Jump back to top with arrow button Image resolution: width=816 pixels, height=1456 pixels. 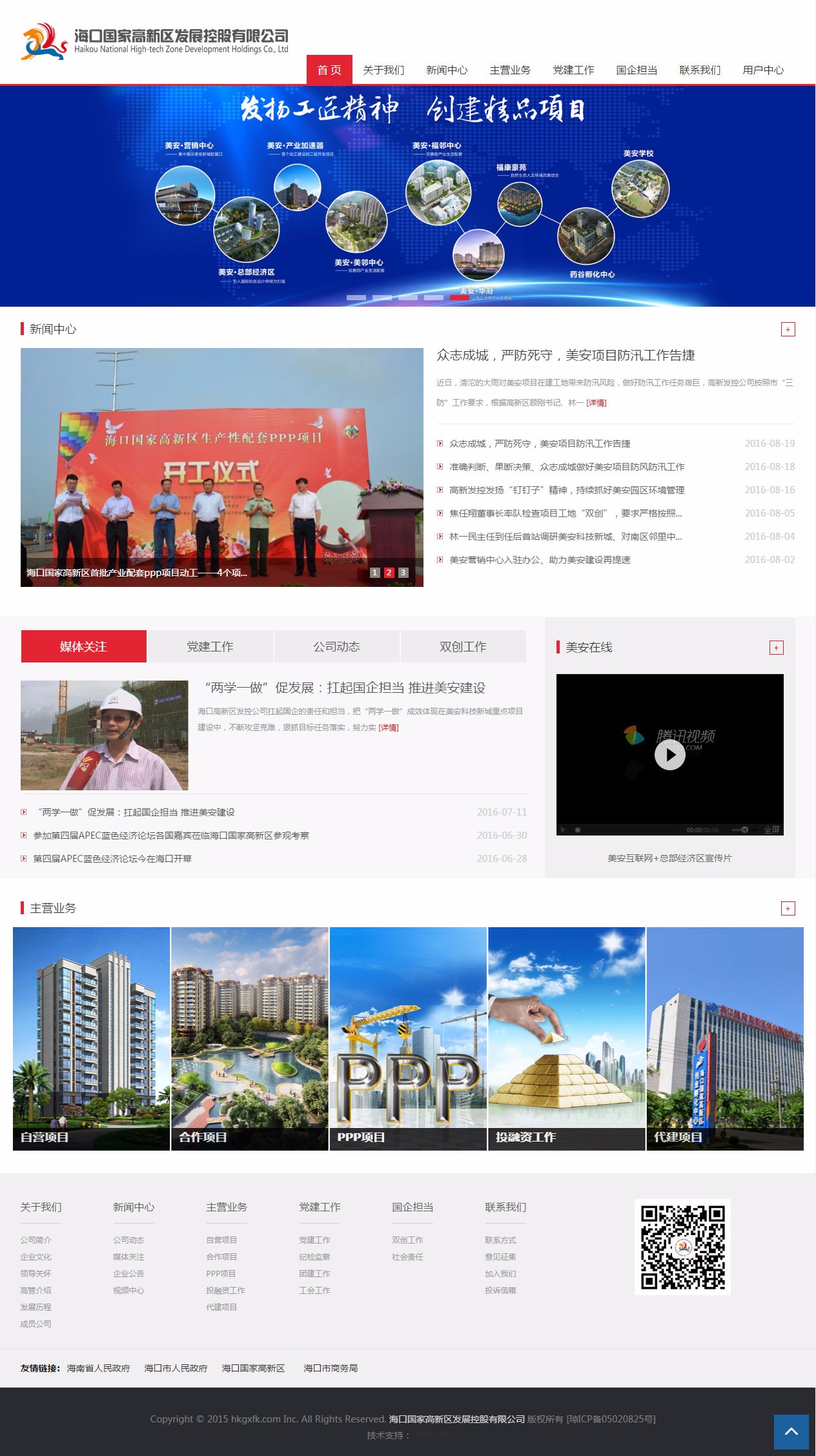tap(791, 1431)
